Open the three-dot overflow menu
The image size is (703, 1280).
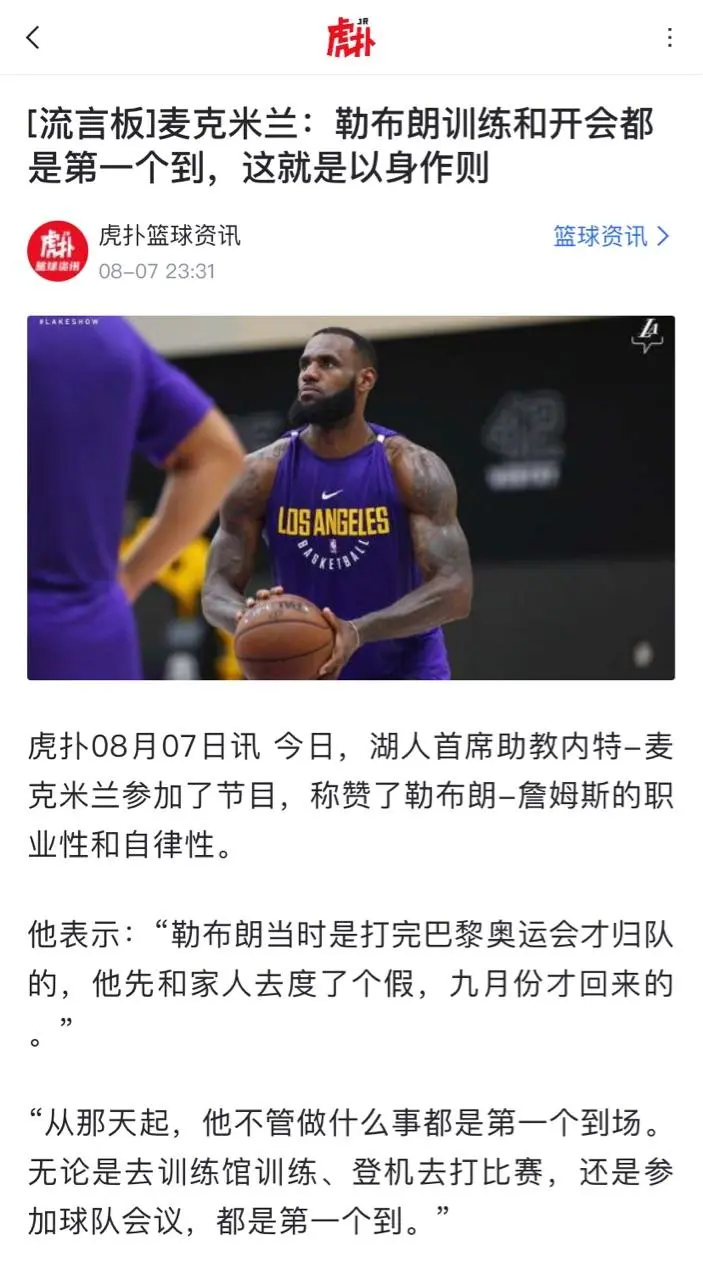(x=669, y=38)
